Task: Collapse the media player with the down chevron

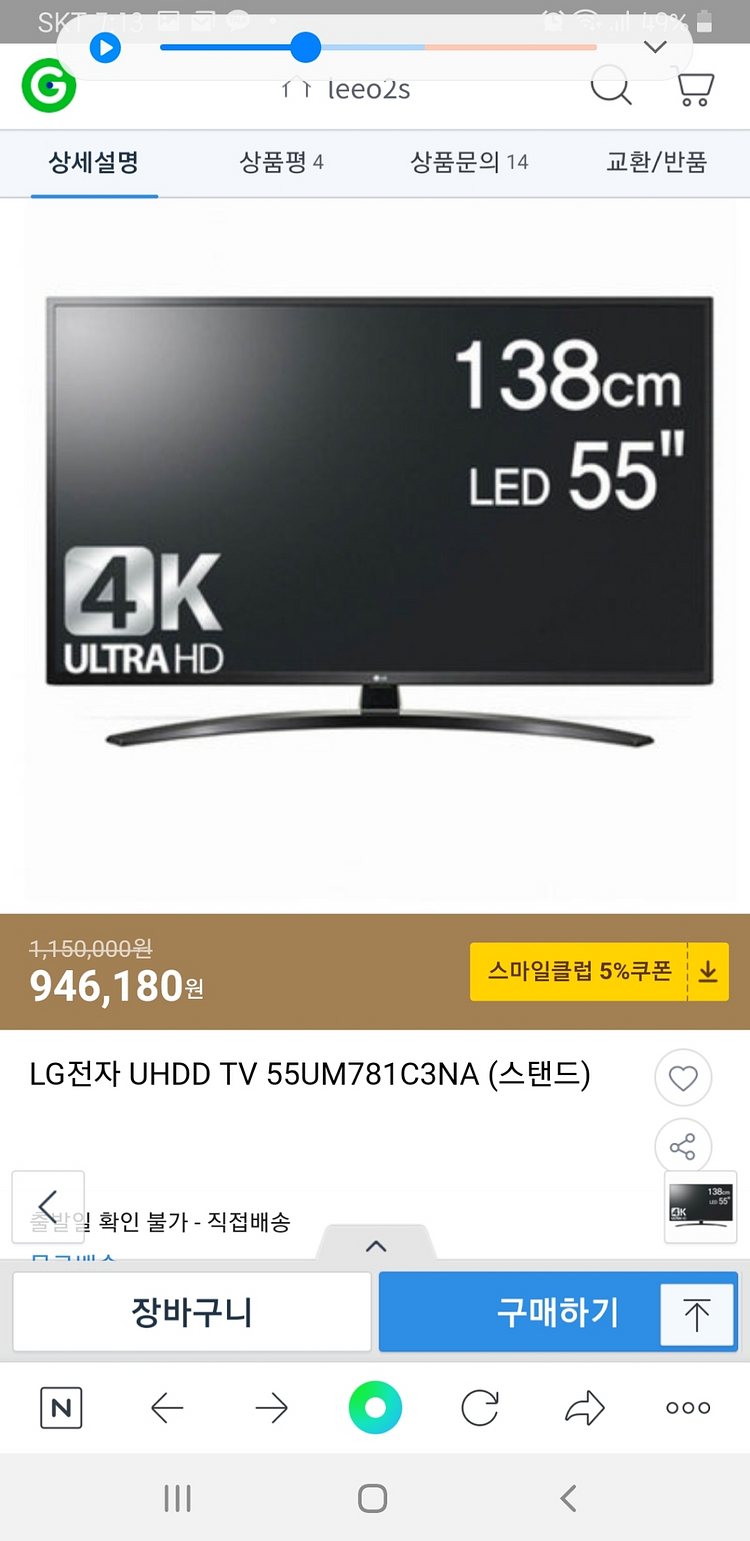Action: point(656,47)
